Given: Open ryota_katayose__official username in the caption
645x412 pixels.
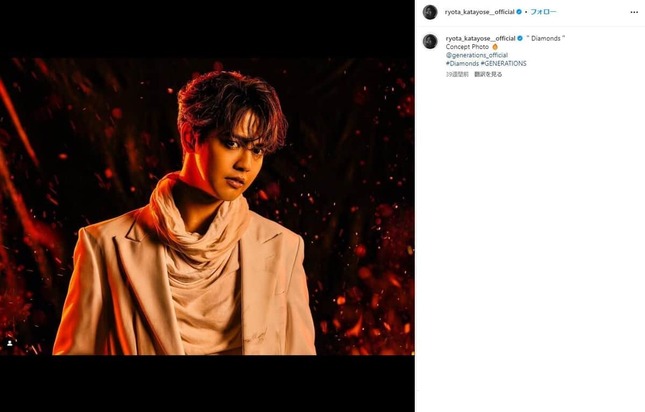Looking at the screenshot, I should [479, 38].
